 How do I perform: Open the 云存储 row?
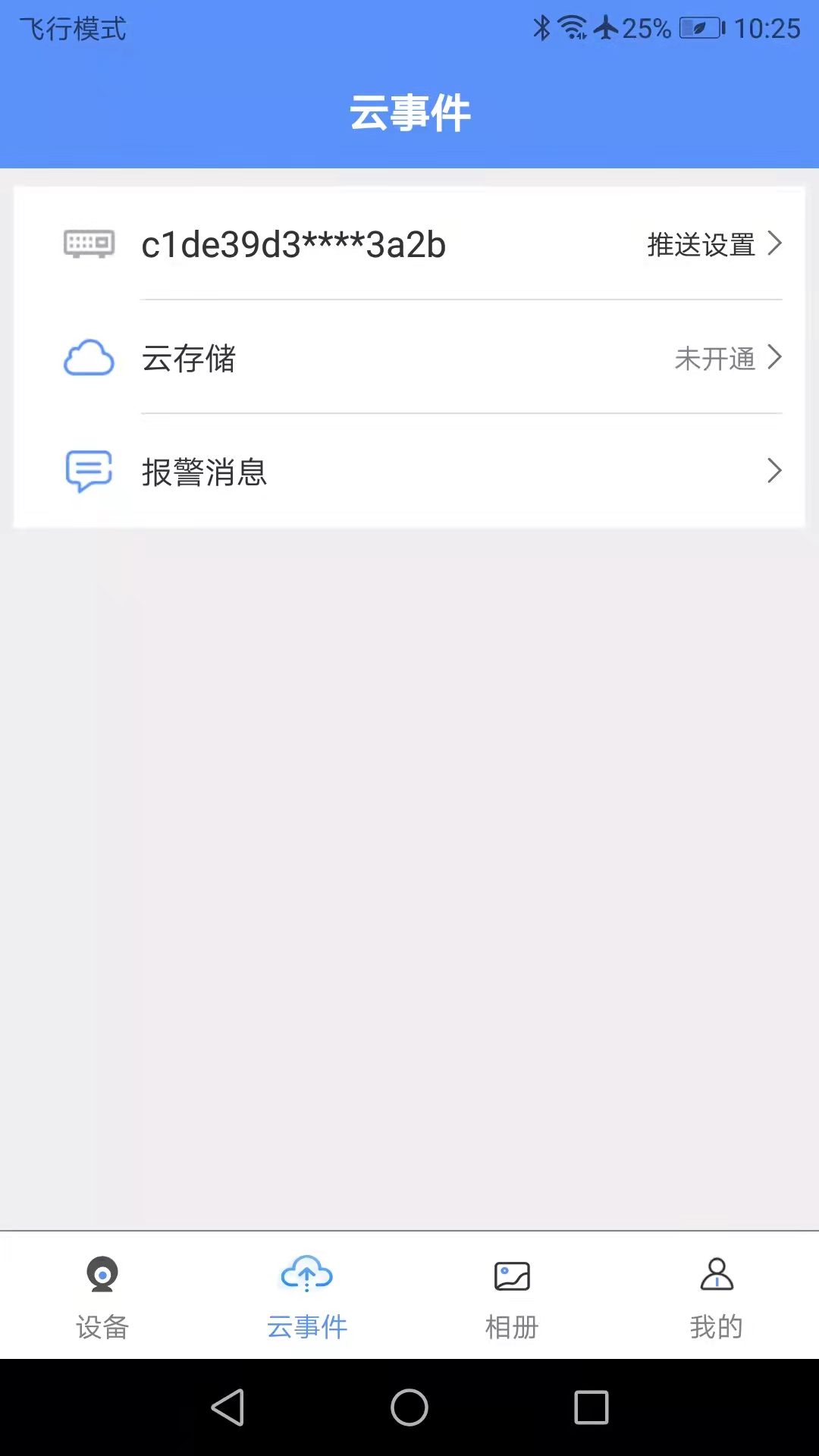pyautogui.click(x=409, y=358)
